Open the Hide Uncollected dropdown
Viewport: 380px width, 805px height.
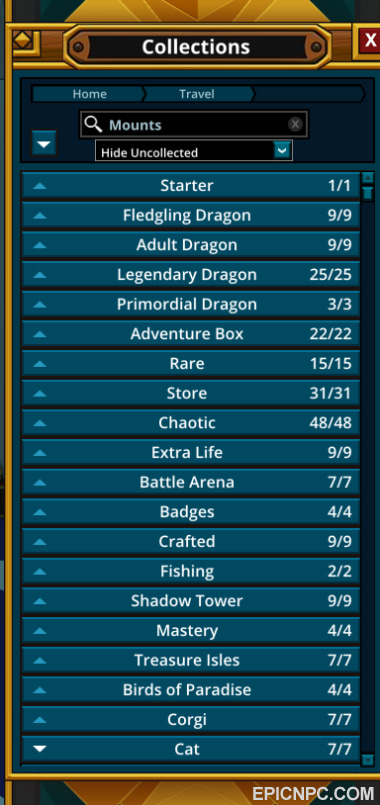pos(194,152)
